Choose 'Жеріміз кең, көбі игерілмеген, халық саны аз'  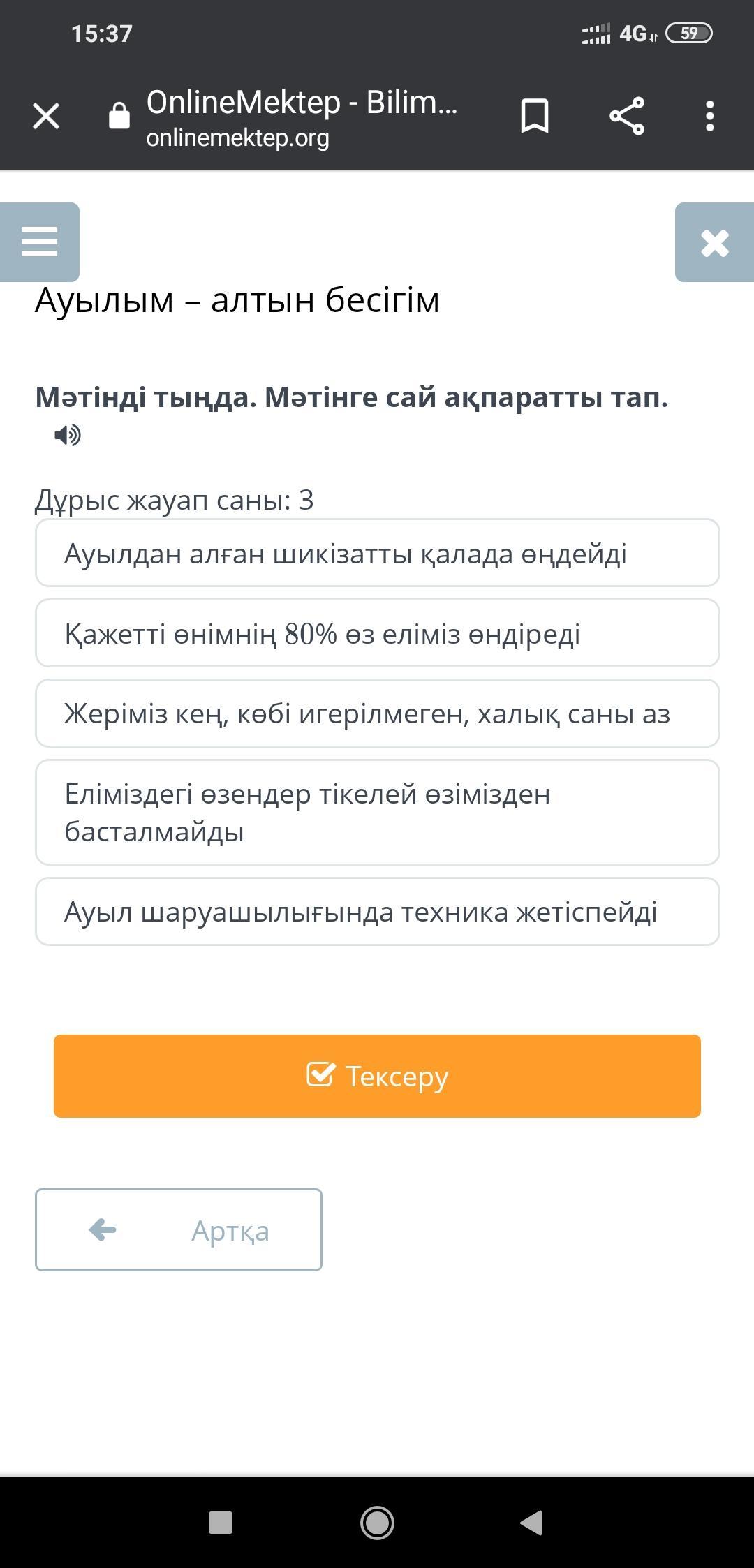[x=377, y=713]
